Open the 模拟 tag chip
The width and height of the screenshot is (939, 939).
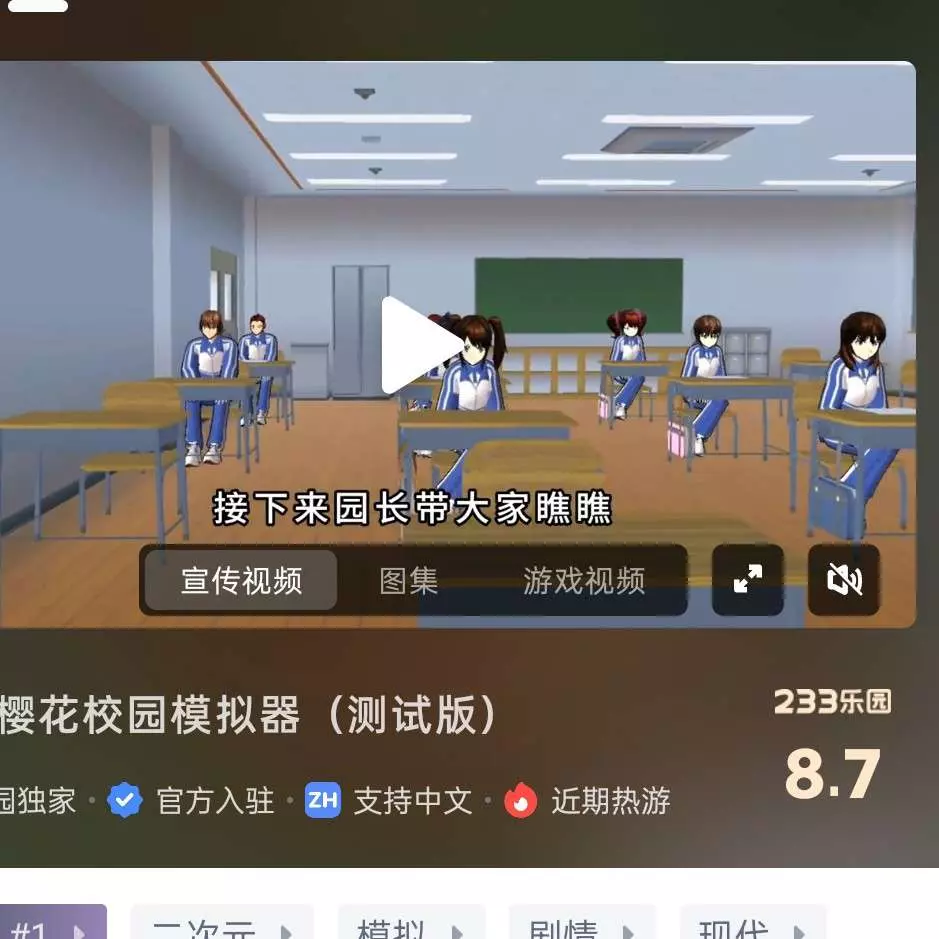click(x=410, y=926)
